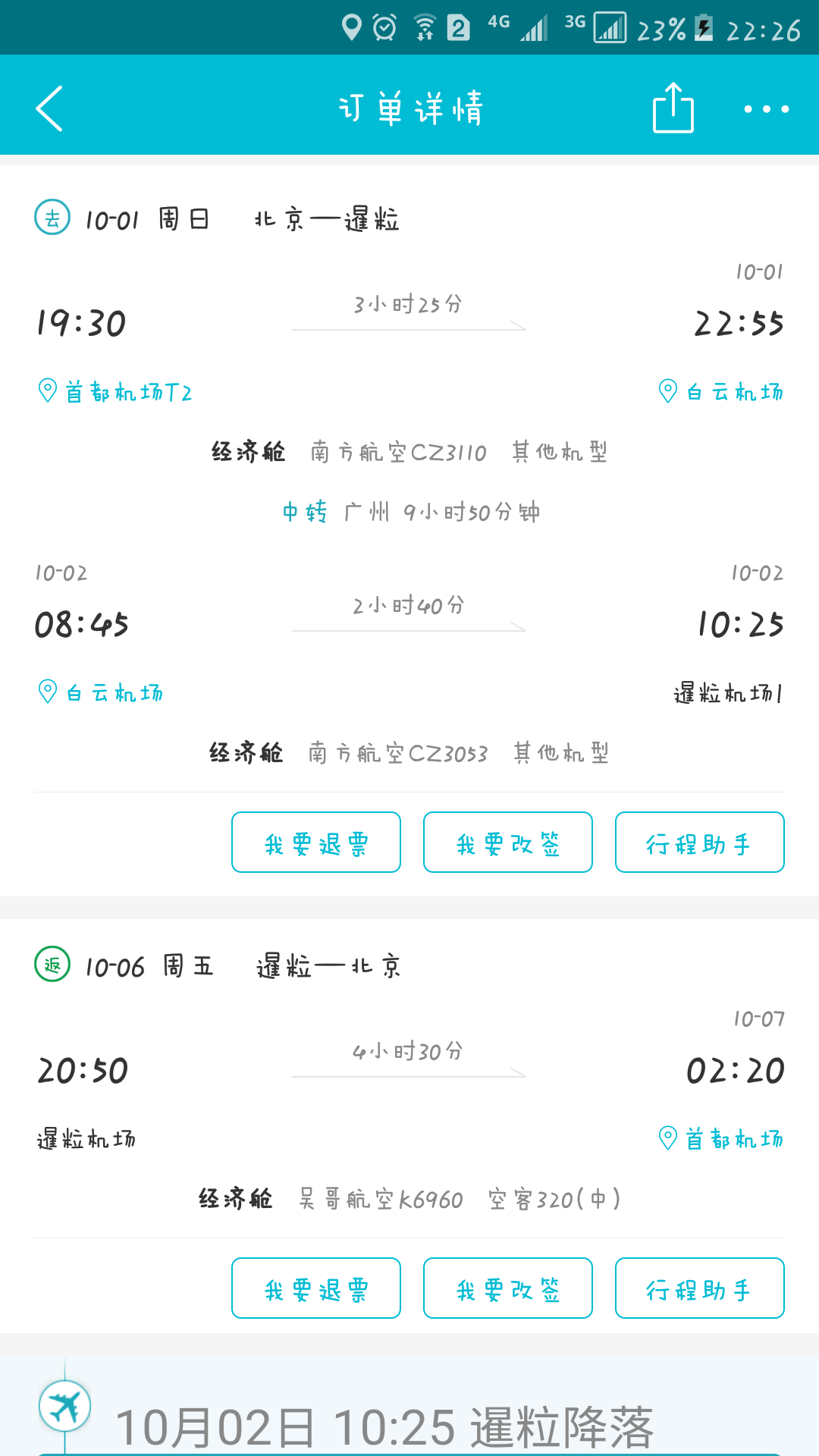Click the 返 return trip badge
The image size is (819, 1456).
point(51,965)
